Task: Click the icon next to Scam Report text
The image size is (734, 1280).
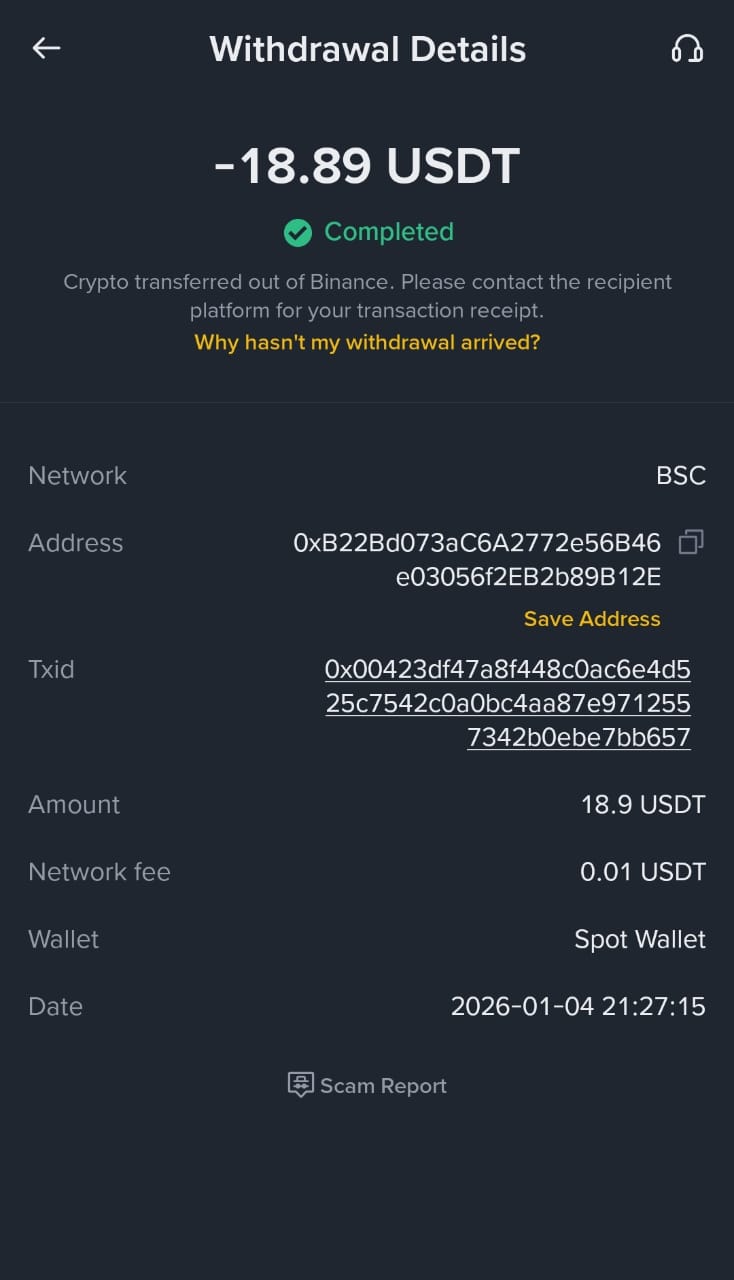Action: pyautogui.click(x=300, y=1085)
